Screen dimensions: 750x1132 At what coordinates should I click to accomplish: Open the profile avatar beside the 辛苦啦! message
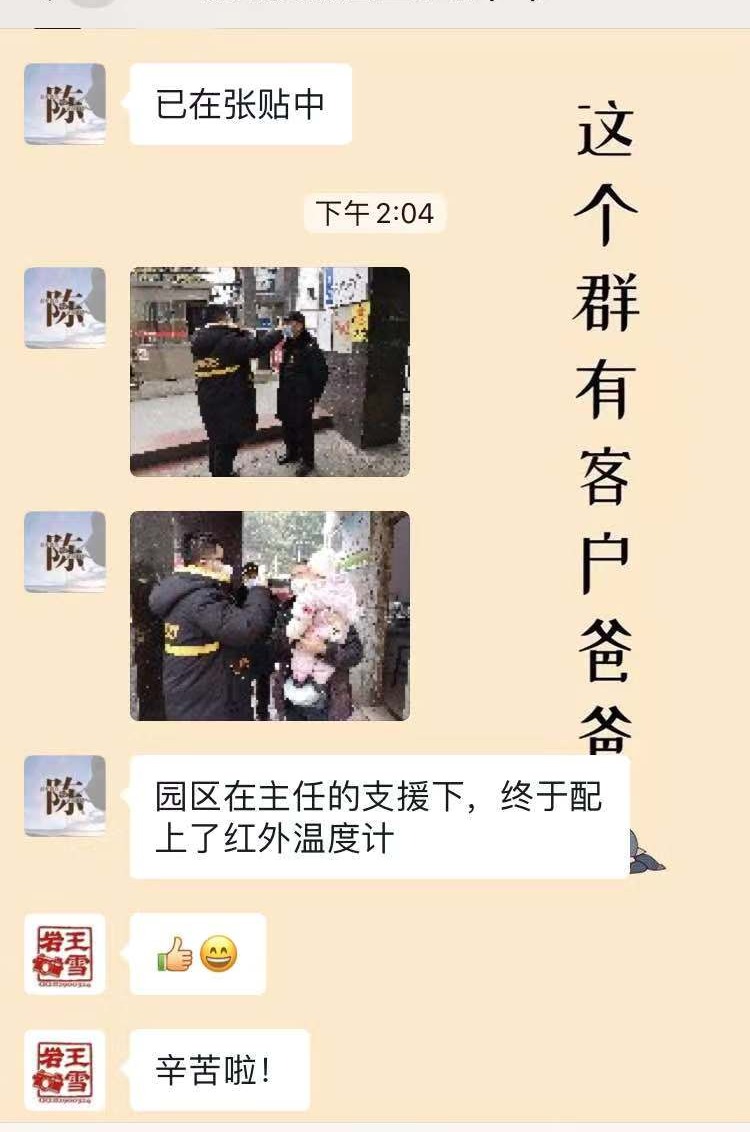pyautogui.click(x=65, y=1070)
